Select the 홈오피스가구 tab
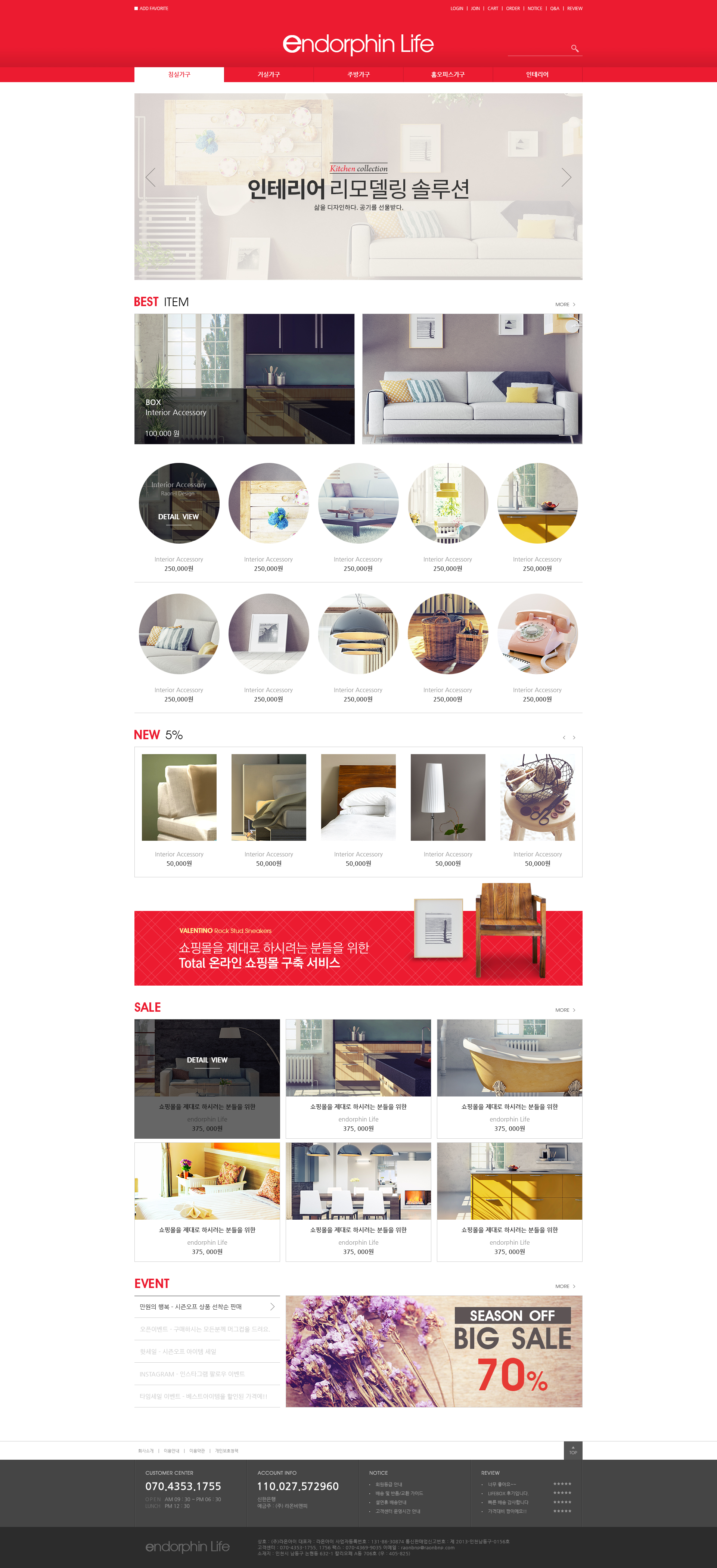Image resolution: width=717 pixels, height=1568 pixels. click(447, 74)
